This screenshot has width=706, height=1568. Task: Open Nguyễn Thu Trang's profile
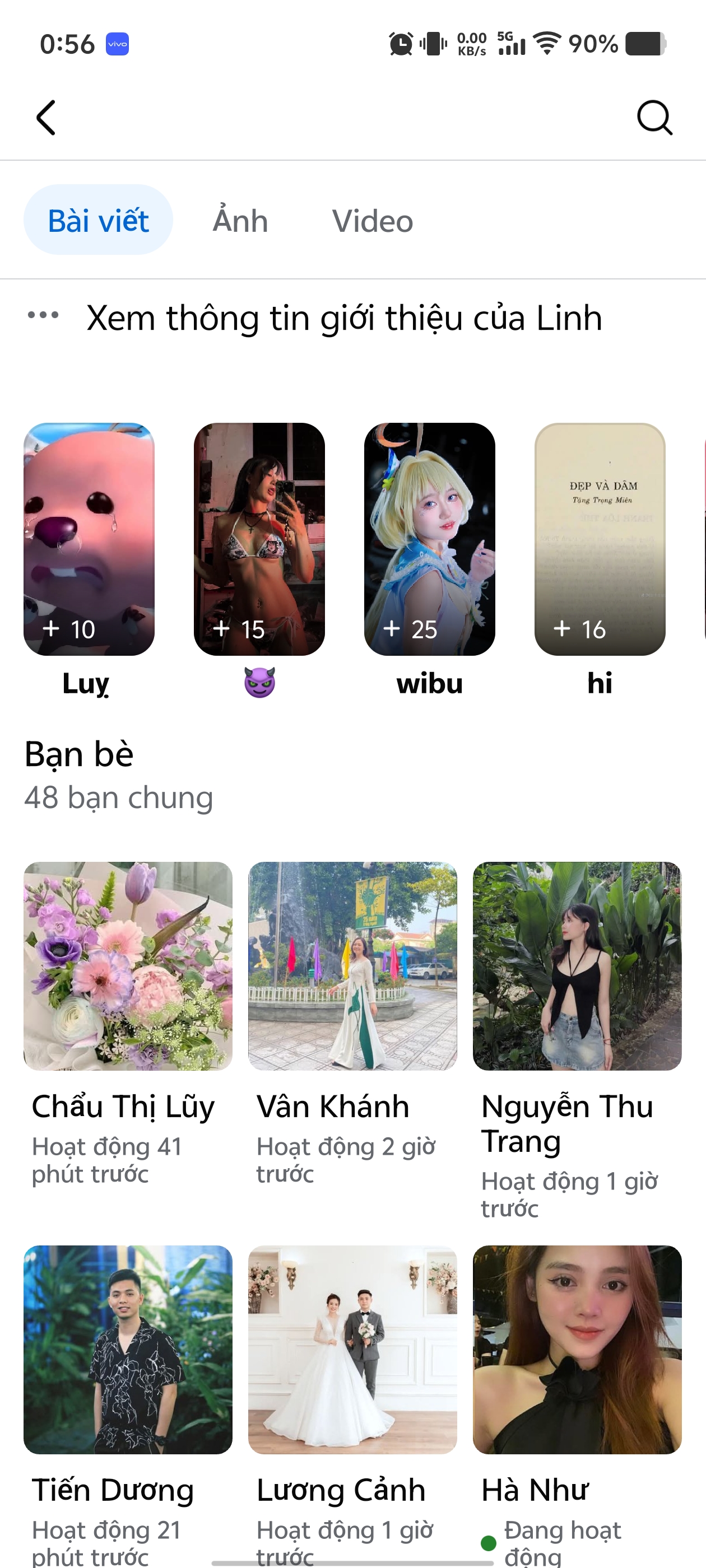tap(577, 966)
